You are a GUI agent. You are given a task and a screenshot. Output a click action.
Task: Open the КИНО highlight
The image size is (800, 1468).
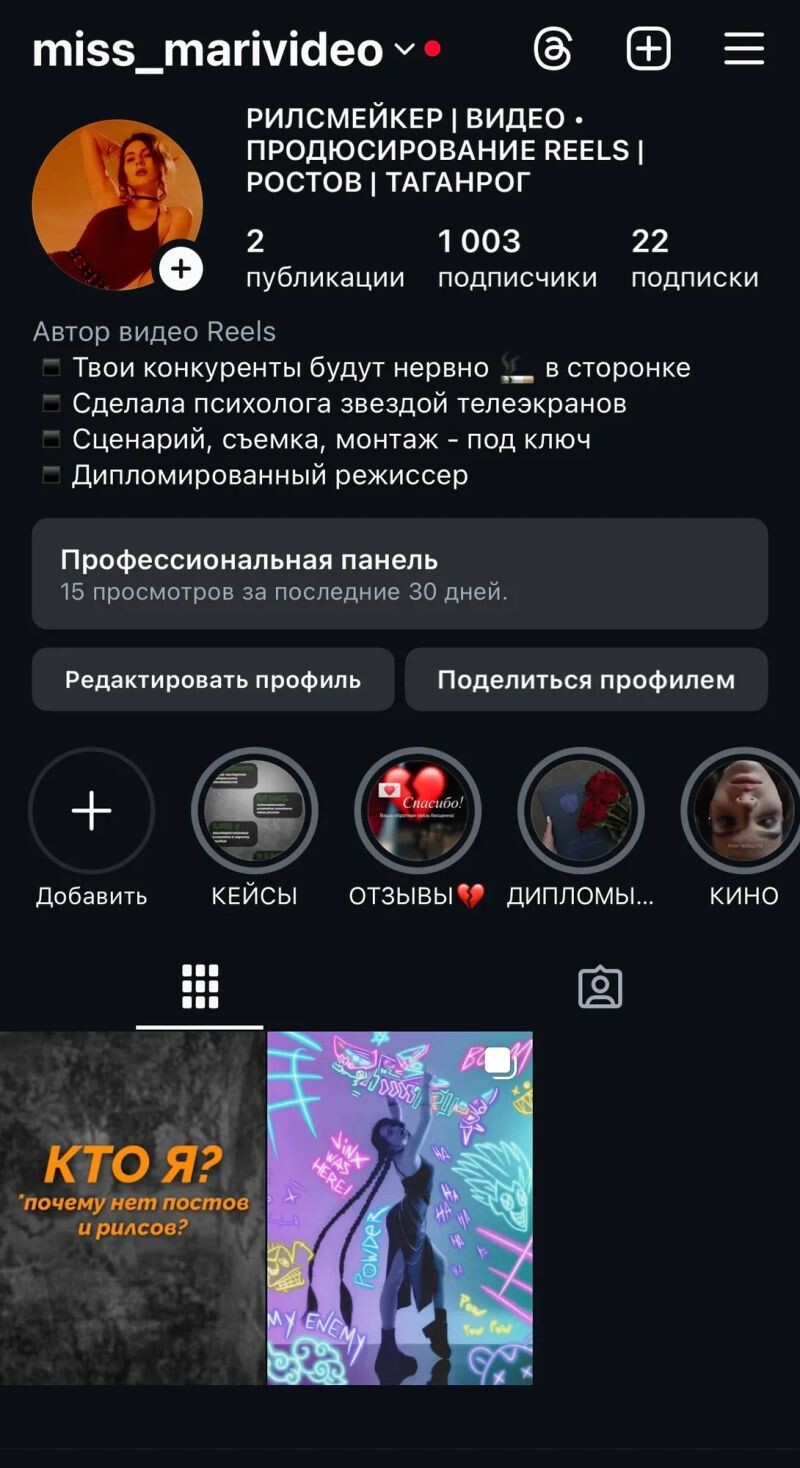[742, 810]
